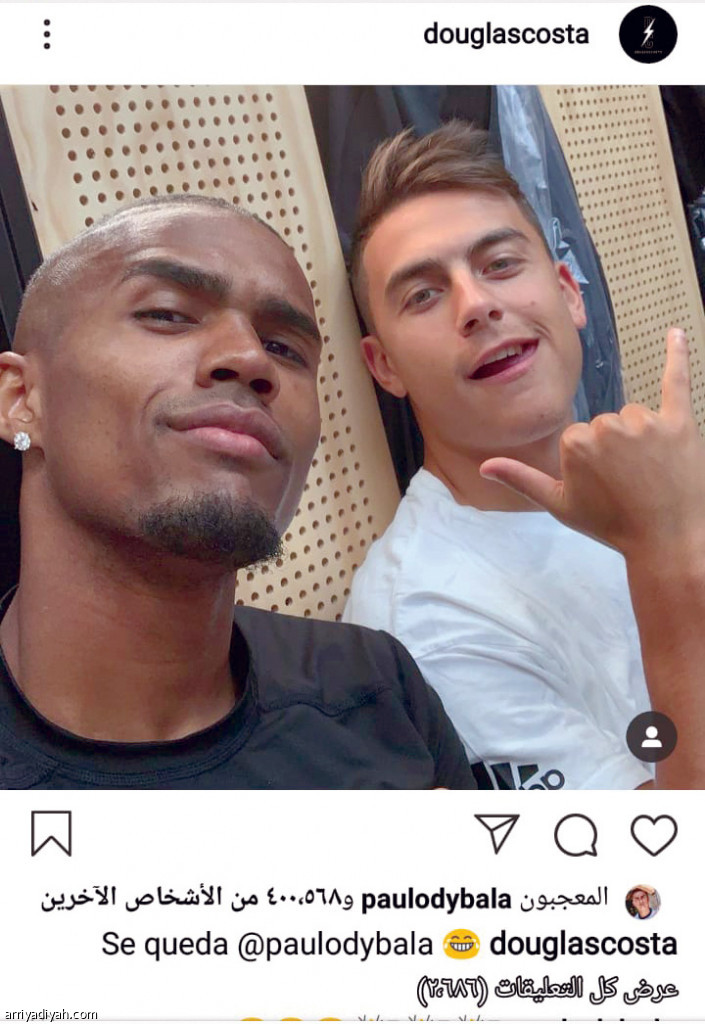Image resolution: width=705 pixels, height=1024 pixels.
Task: Bookmark this post
Action: [x=51, y=833]
